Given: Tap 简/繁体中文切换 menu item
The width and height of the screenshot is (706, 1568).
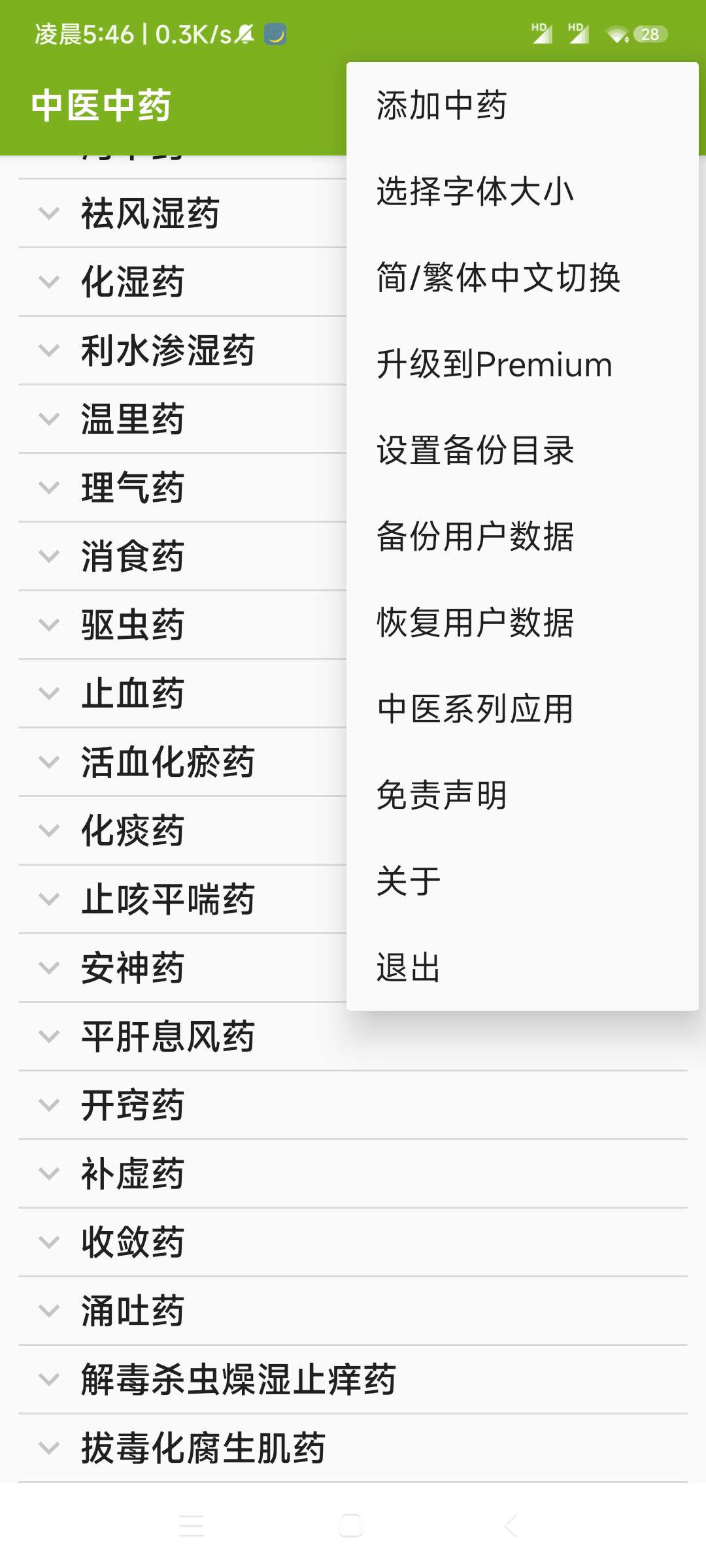Looking at the screenshot, I should click(x=498, y=278).
